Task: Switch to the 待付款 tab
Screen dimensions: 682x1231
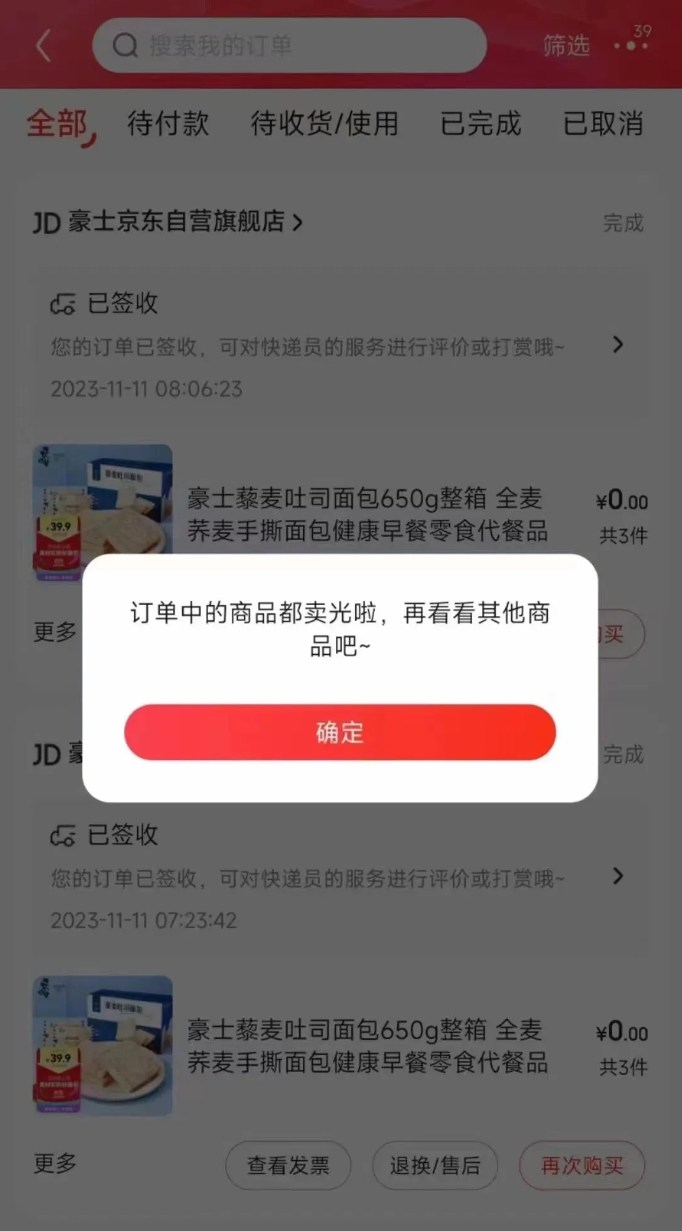Action: click(x=168, y=124)
